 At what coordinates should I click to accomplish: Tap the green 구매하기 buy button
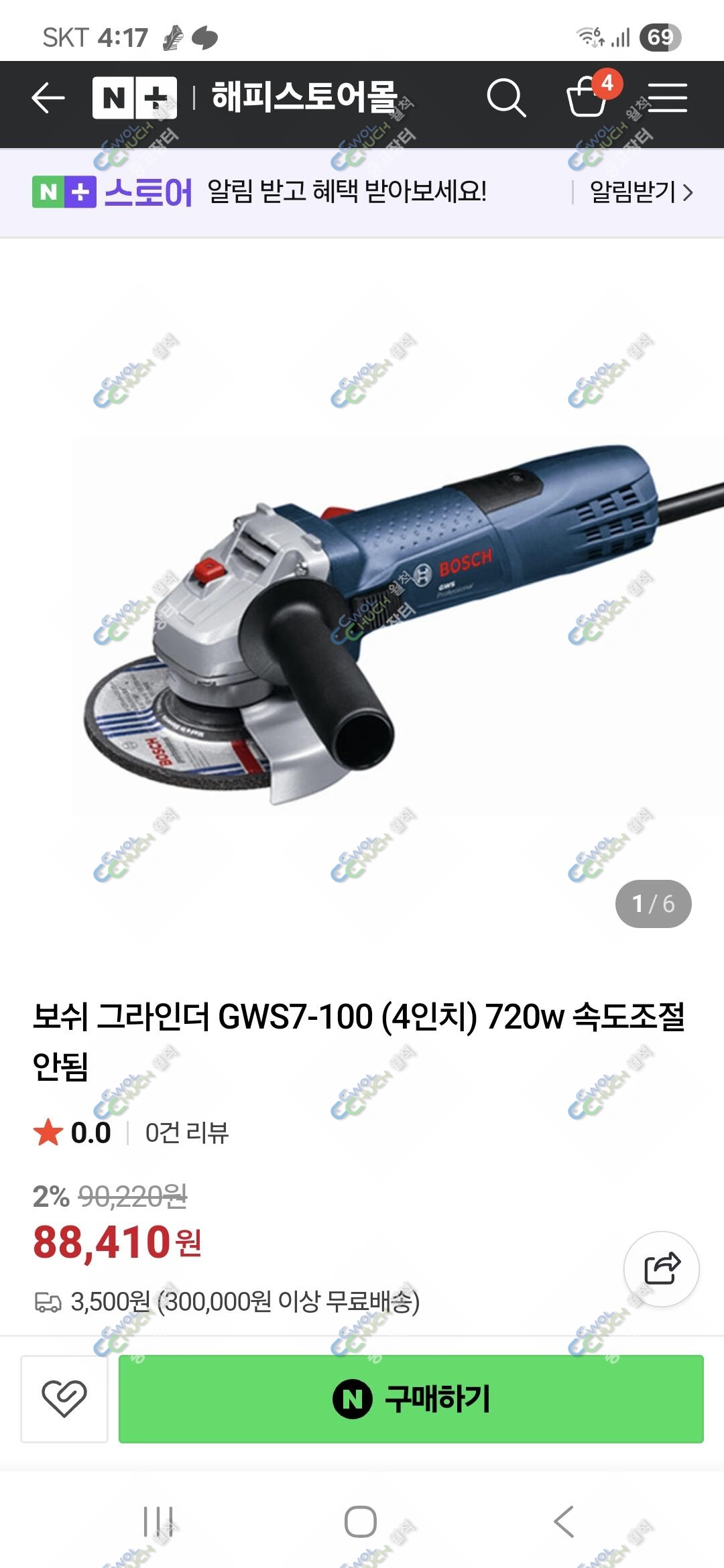pyautogui.click(x=411, y=1398)
